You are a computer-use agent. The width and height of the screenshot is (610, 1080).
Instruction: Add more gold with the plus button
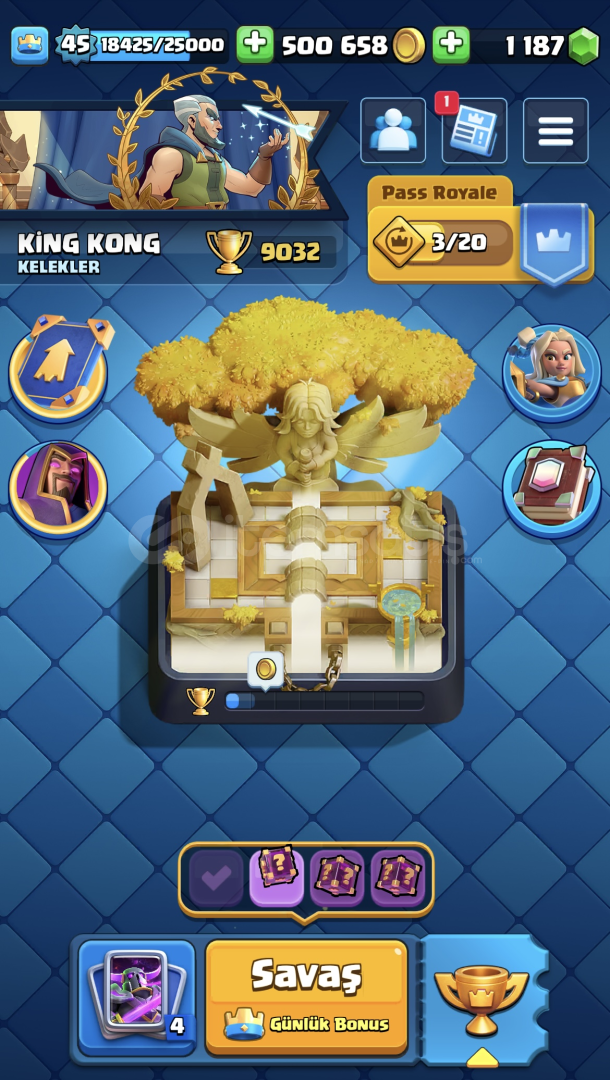[x=255, y=45]
